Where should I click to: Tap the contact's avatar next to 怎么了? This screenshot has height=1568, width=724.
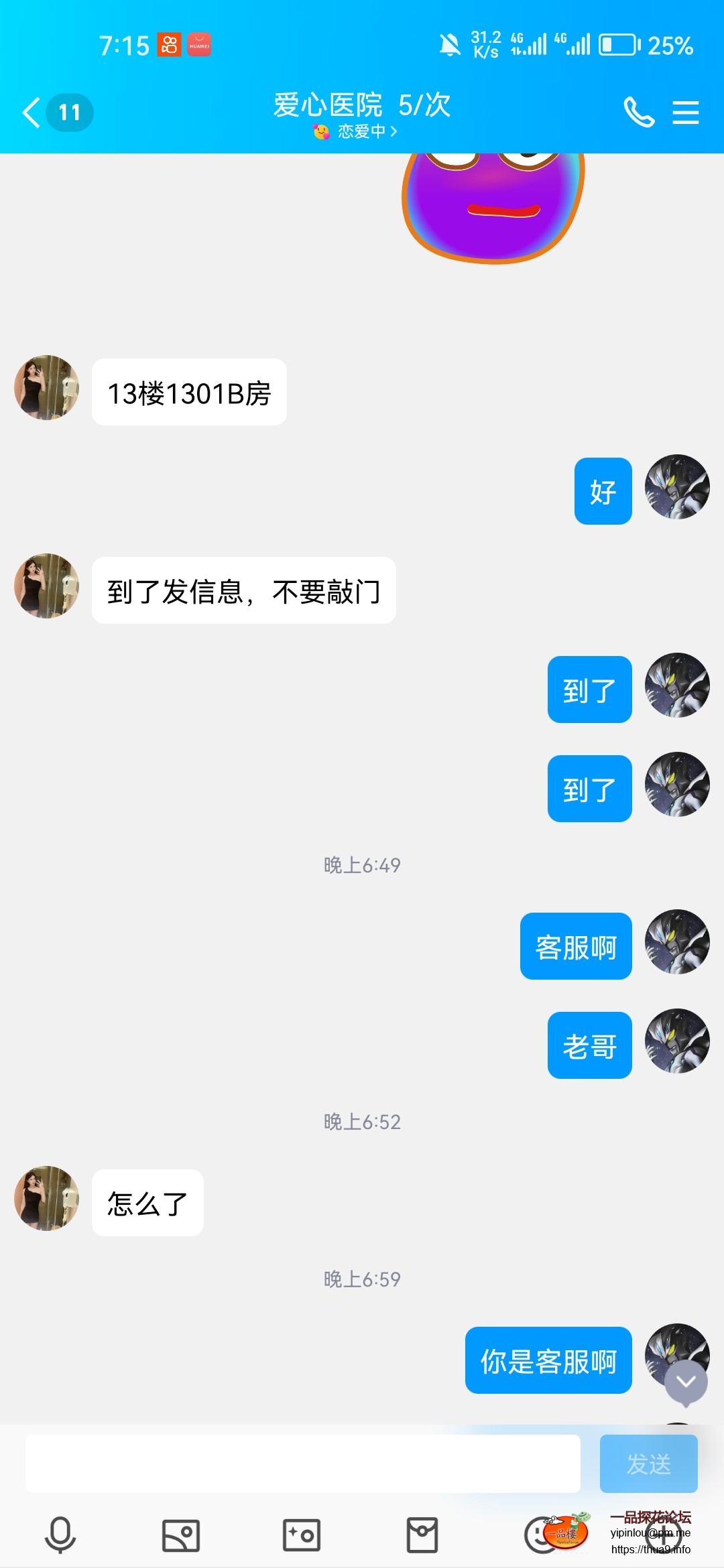(46, 1199)
